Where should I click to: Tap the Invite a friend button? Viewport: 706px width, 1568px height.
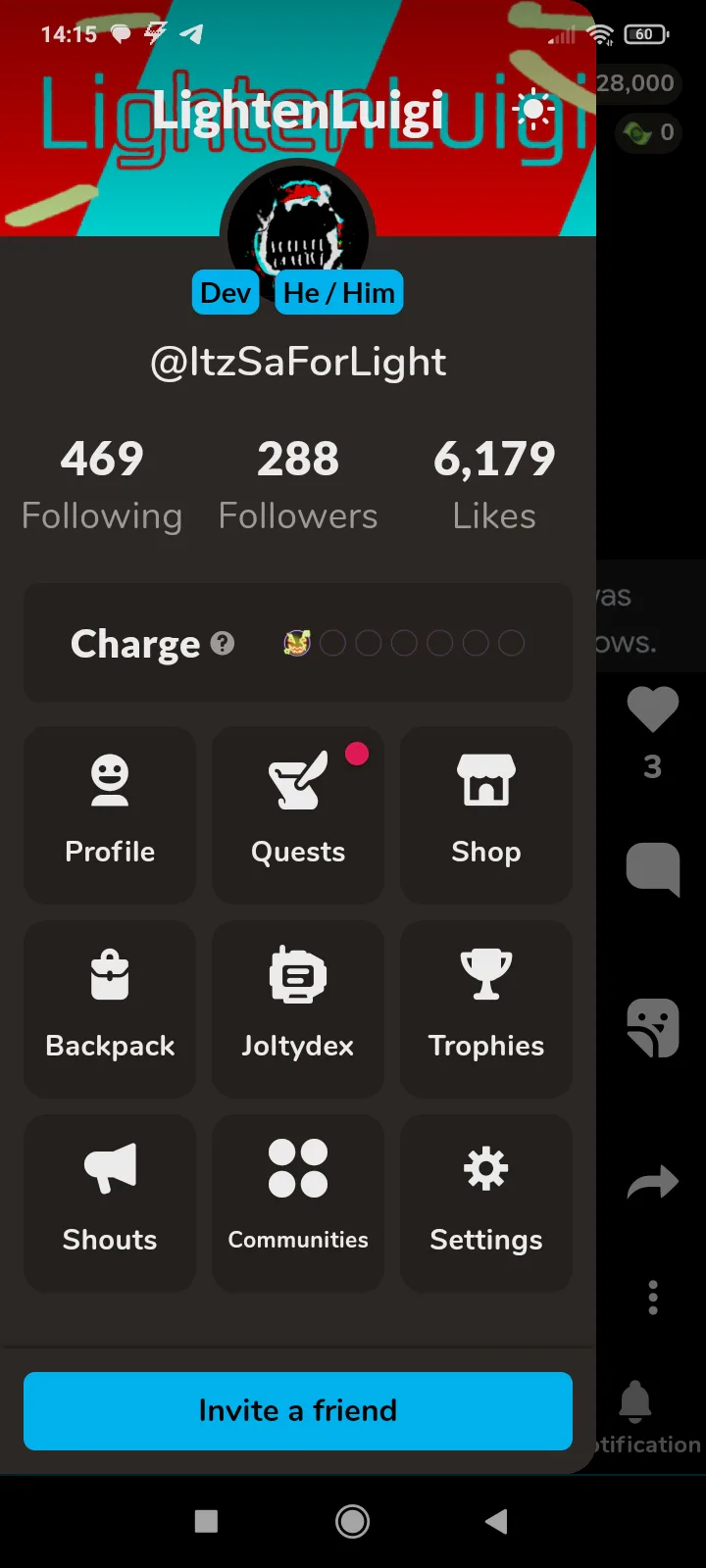[x=298, y=1411]
